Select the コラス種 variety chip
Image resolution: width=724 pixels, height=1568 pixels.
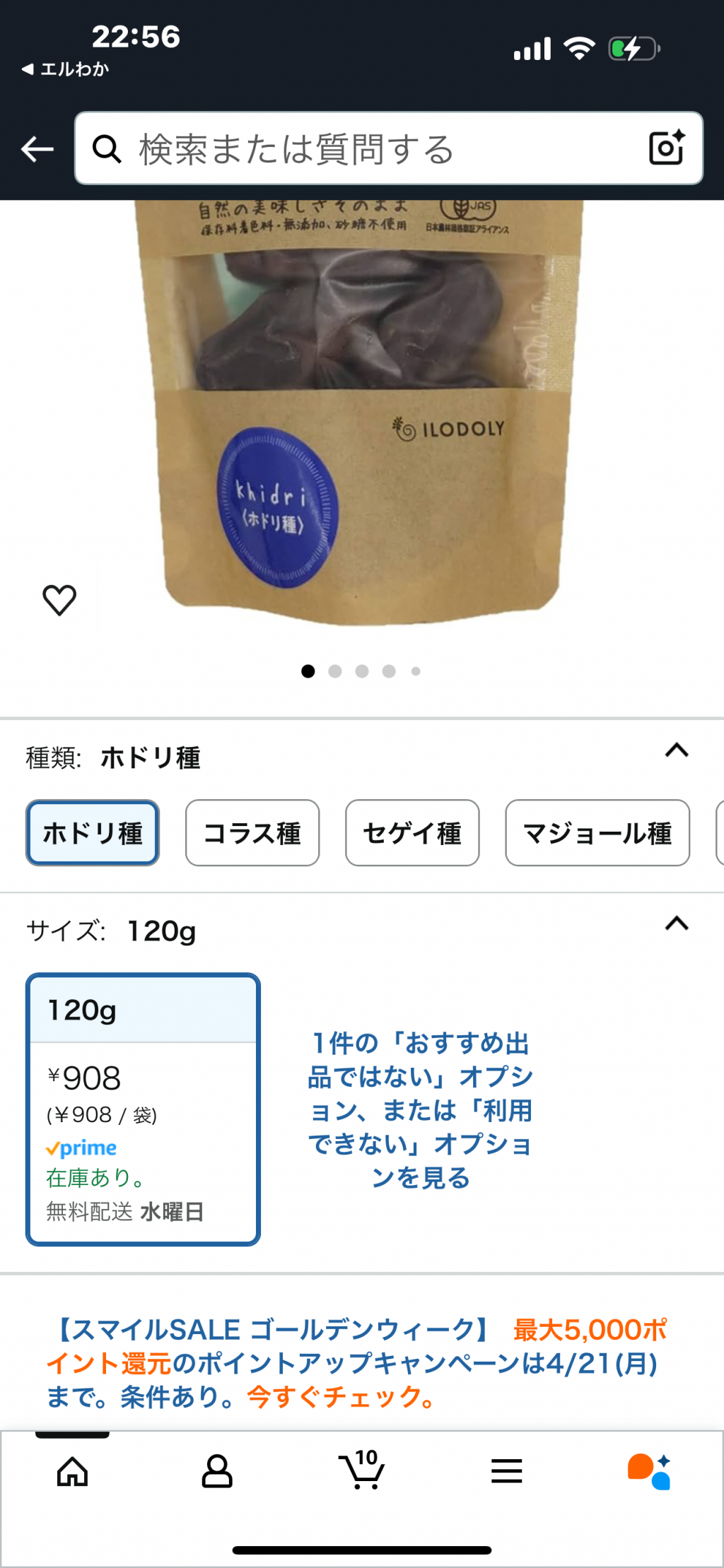(252, 832)
